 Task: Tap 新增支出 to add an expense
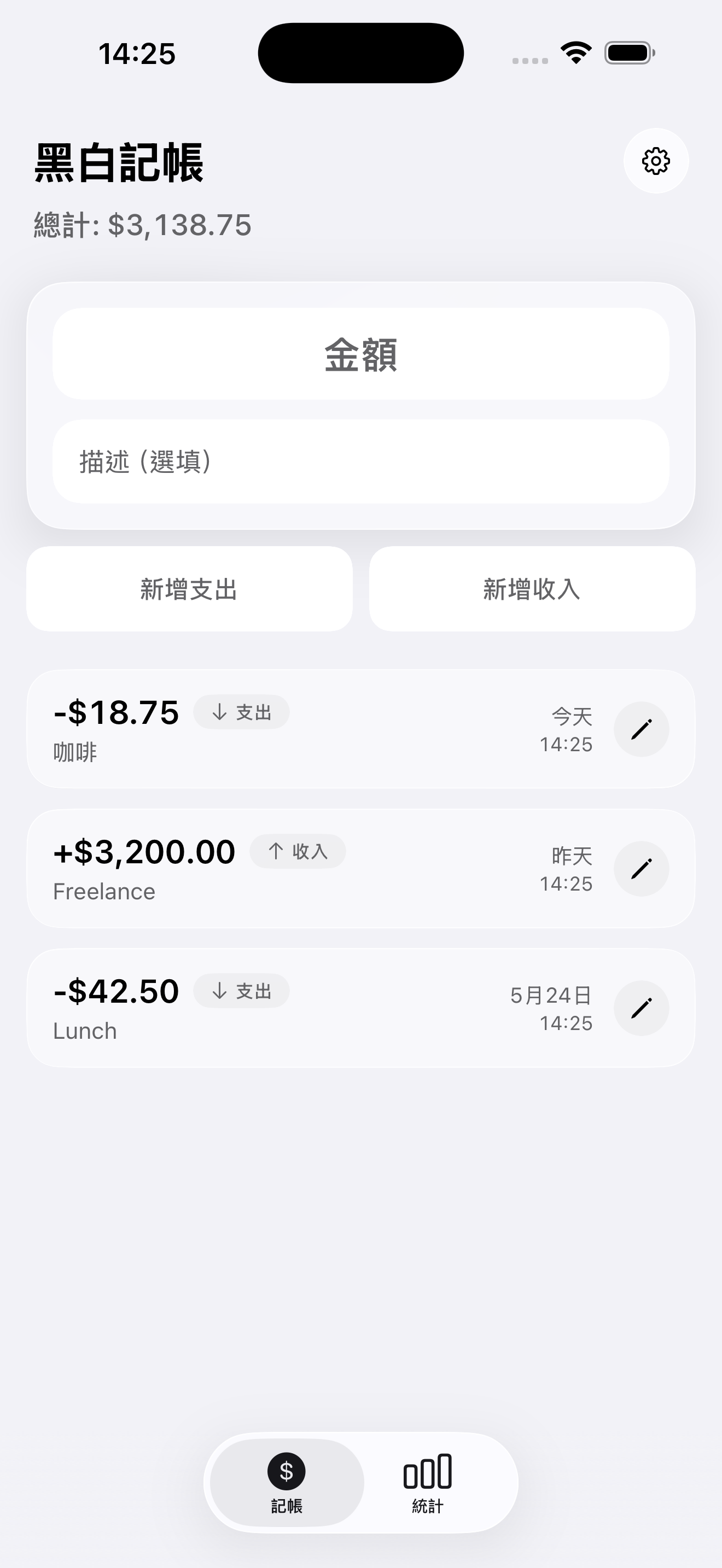(x=189, y=589)
